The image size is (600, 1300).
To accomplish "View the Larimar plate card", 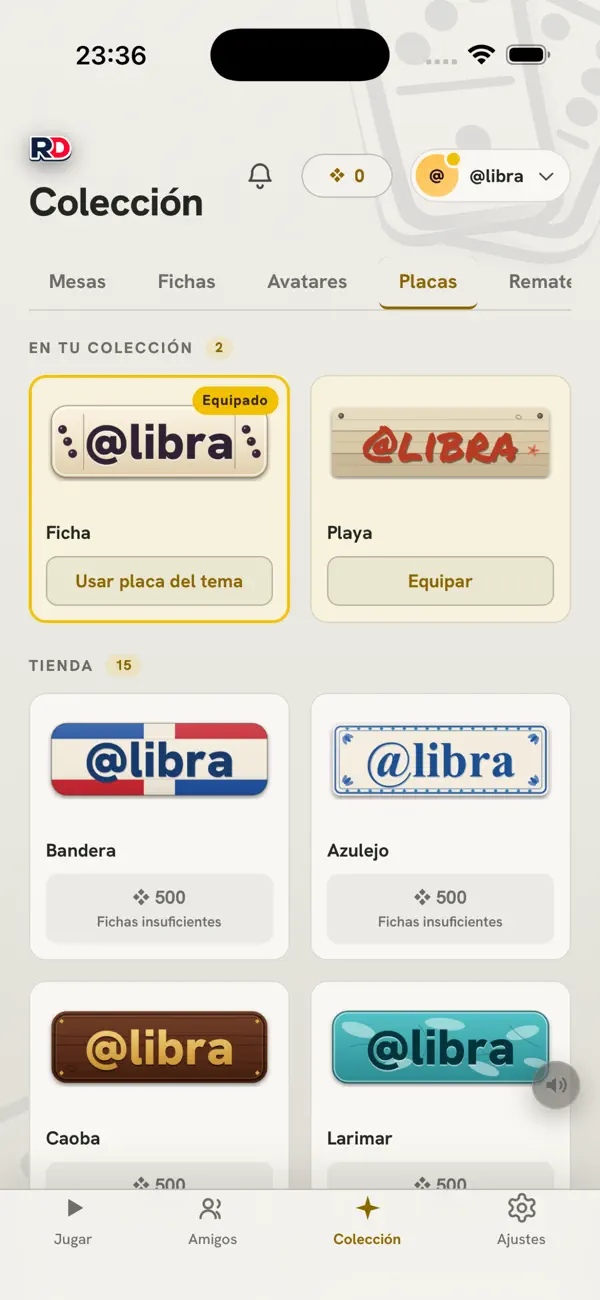I will [x=440, y=1084].
